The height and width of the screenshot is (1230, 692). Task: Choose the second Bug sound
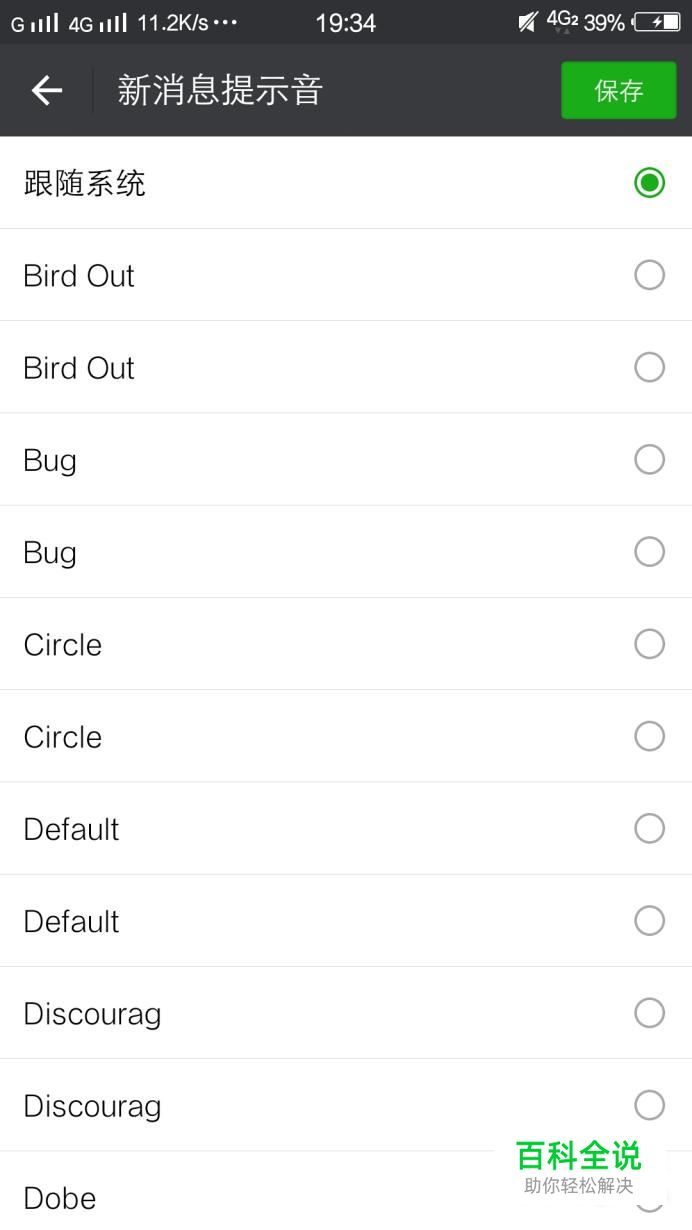346,552
